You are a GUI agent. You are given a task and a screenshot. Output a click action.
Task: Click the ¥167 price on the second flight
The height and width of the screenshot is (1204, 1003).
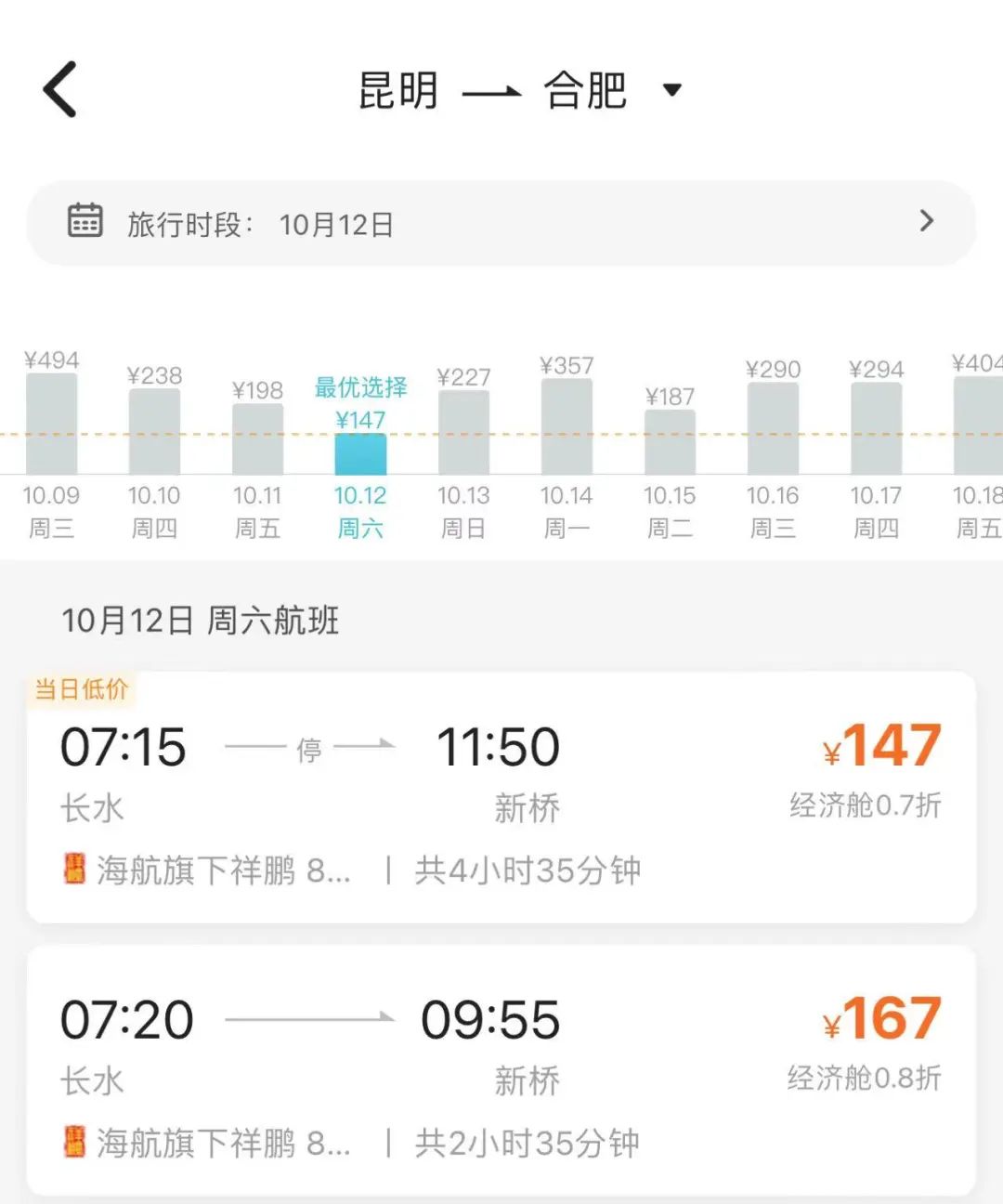point(883,1015)
